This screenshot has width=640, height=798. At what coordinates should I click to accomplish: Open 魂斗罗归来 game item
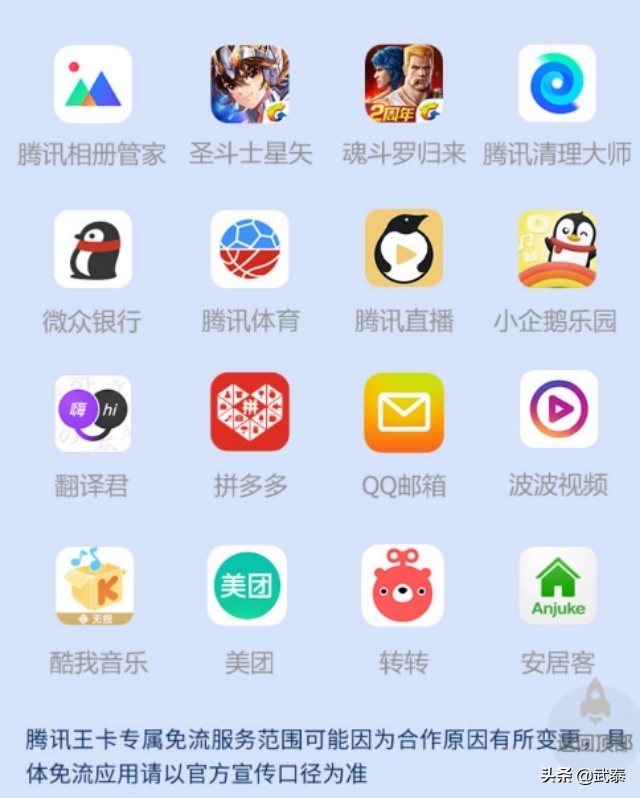(404, 84)
